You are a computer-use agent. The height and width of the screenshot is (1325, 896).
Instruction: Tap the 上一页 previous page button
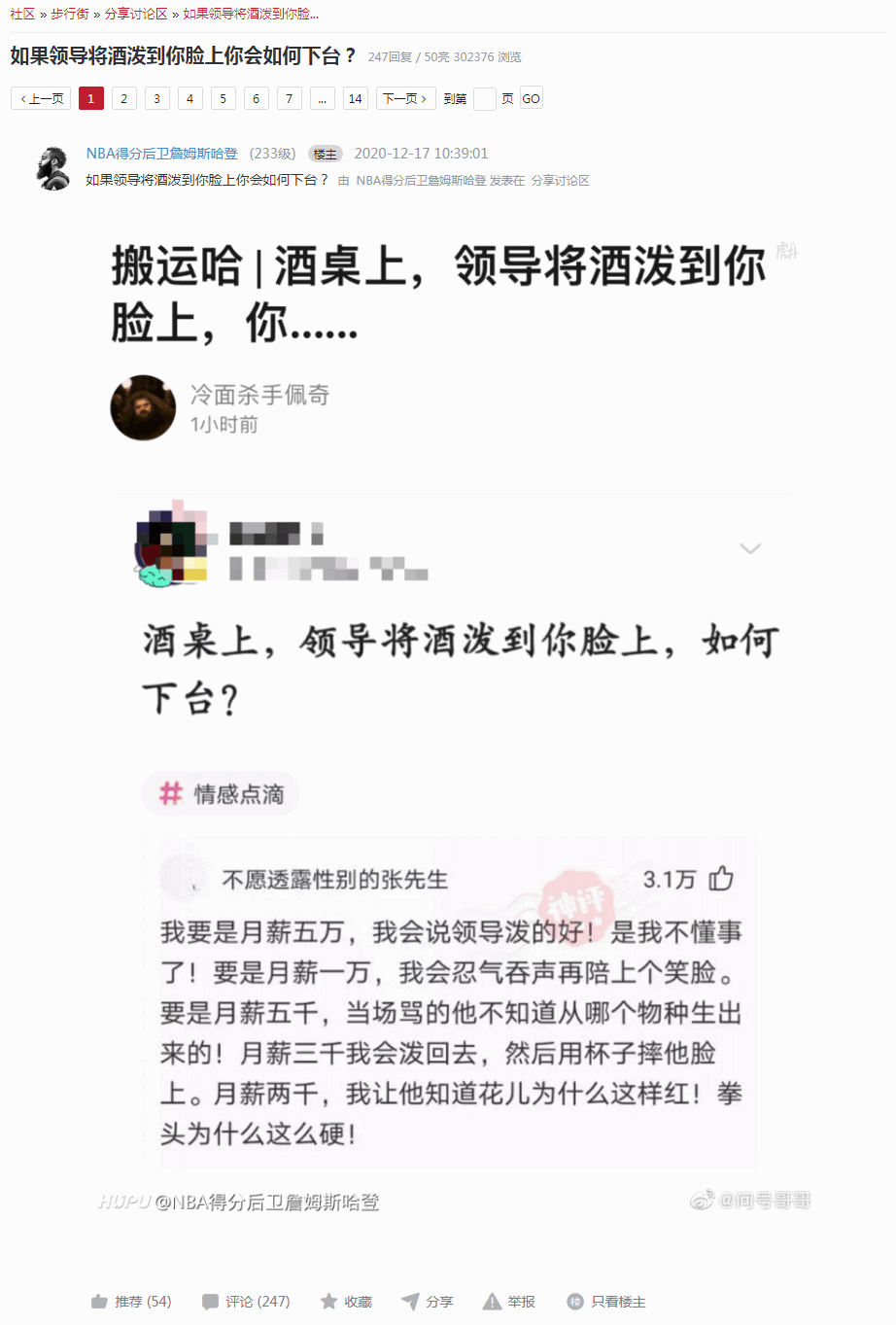[x=41, y=98]
